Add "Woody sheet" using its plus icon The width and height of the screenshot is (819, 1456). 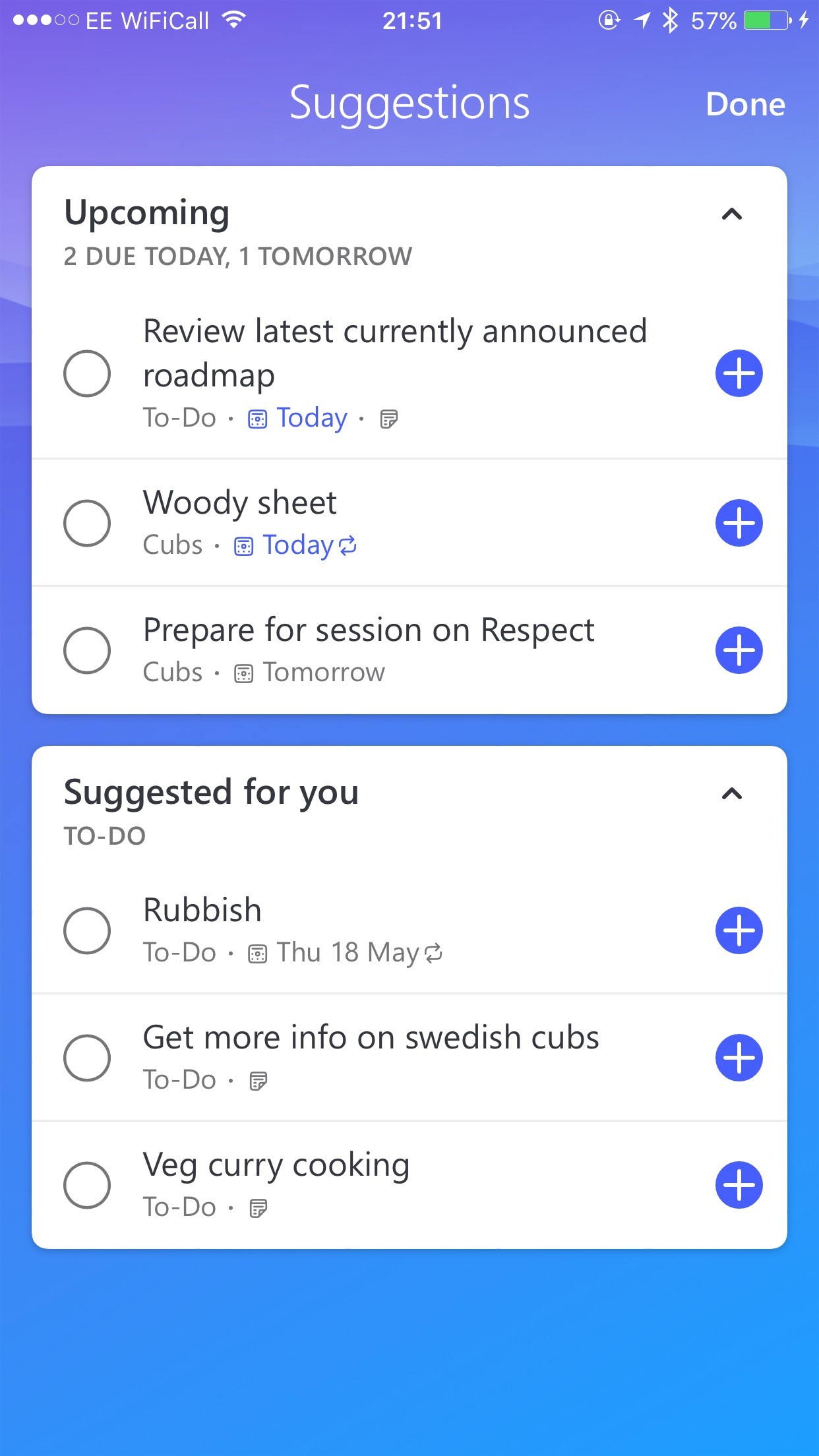(738, 522)
